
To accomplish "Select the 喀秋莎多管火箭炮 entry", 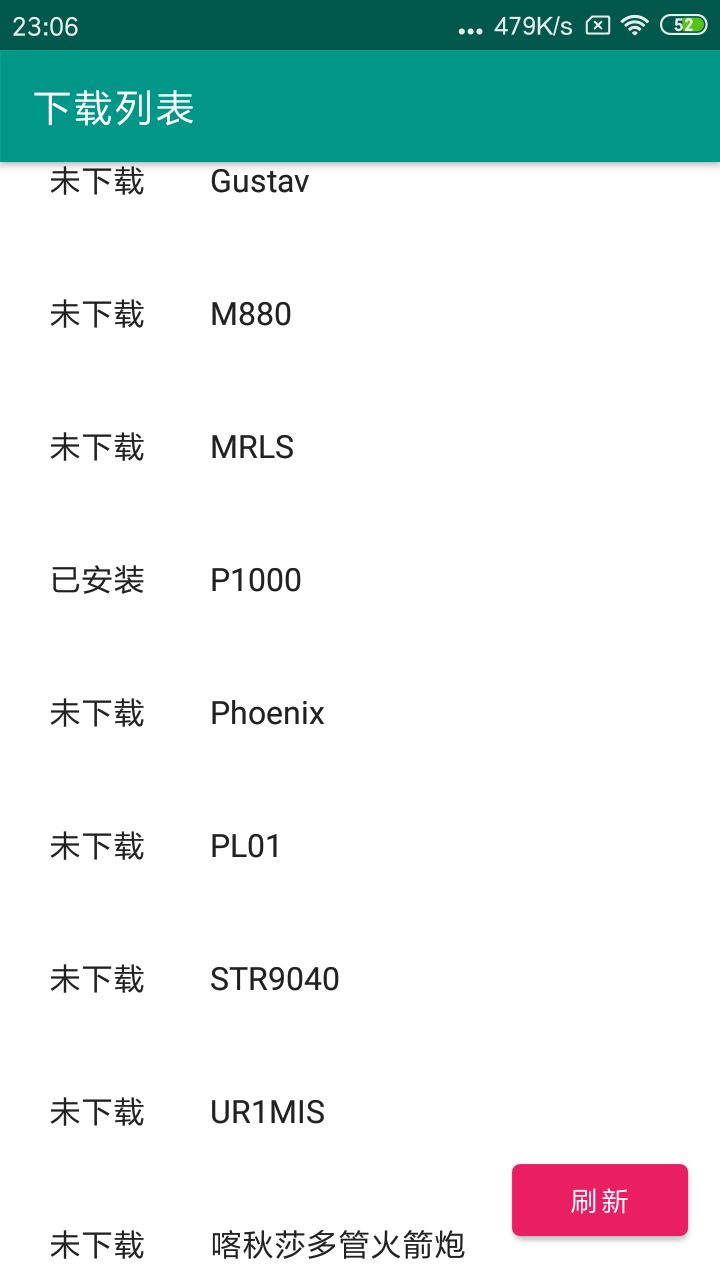I will pyautogui.click(x=337, y=1246).
